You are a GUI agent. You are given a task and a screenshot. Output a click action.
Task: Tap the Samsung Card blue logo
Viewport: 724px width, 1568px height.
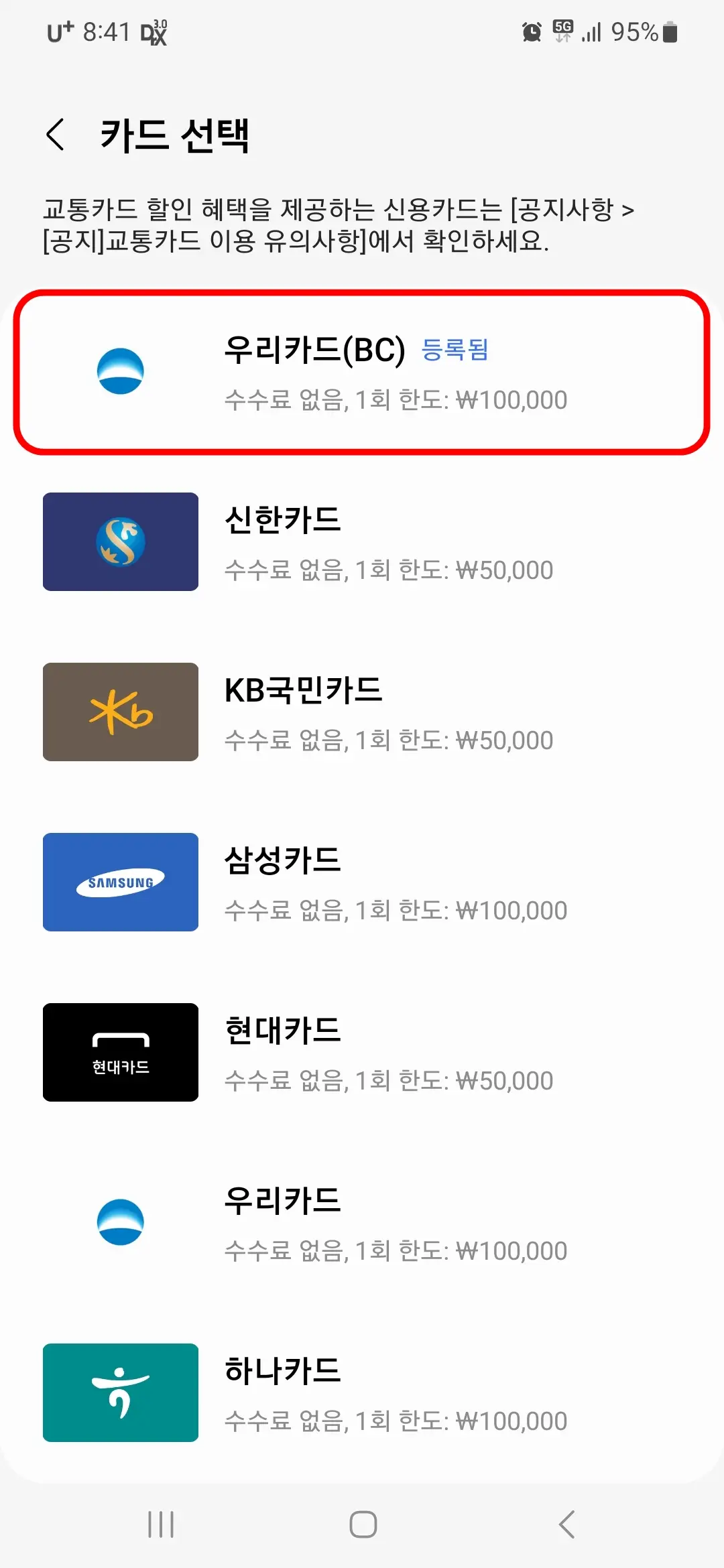click(x=120, y=882)
